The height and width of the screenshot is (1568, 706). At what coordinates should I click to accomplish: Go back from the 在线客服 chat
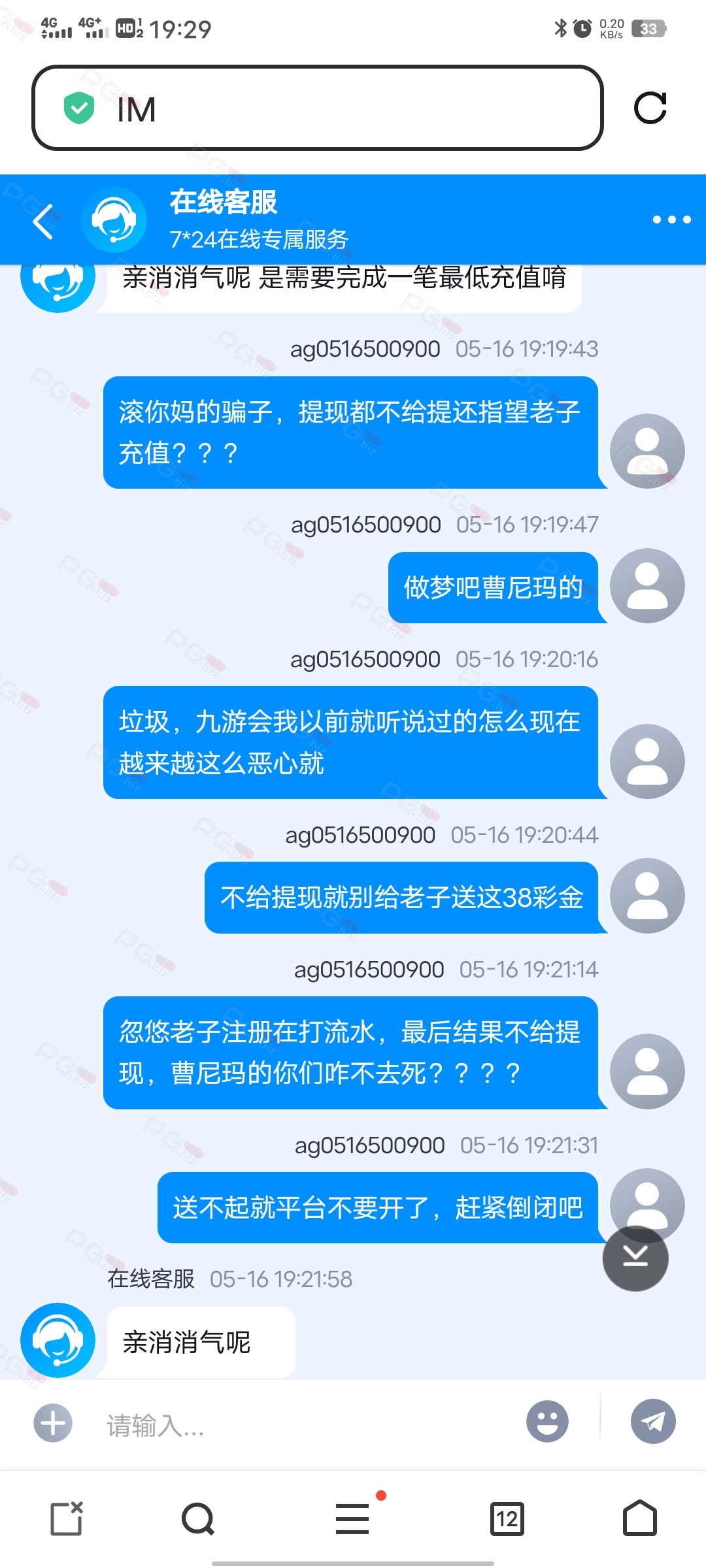43,221
